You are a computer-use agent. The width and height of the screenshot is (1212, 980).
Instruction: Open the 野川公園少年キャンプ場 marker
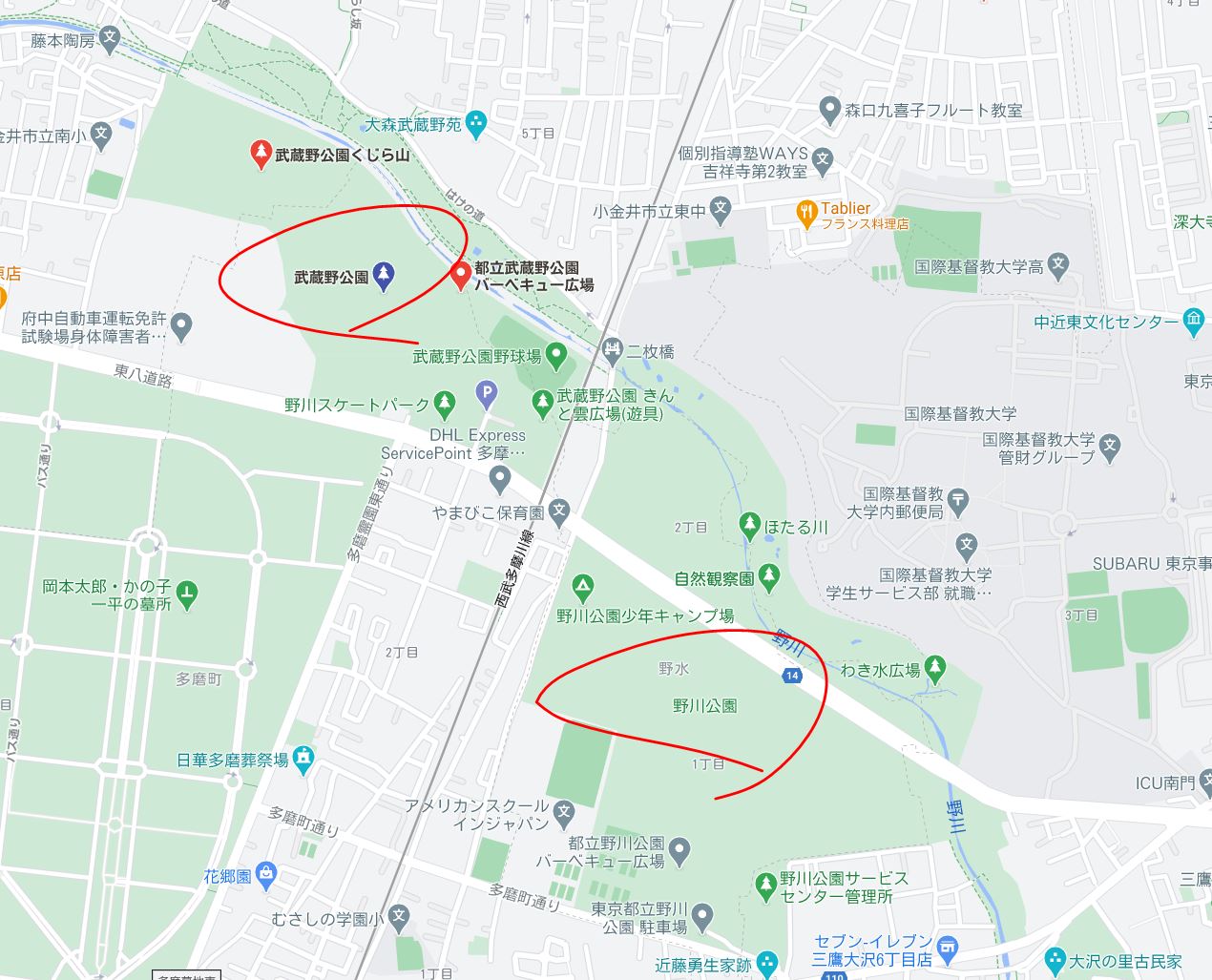point(582,586)
